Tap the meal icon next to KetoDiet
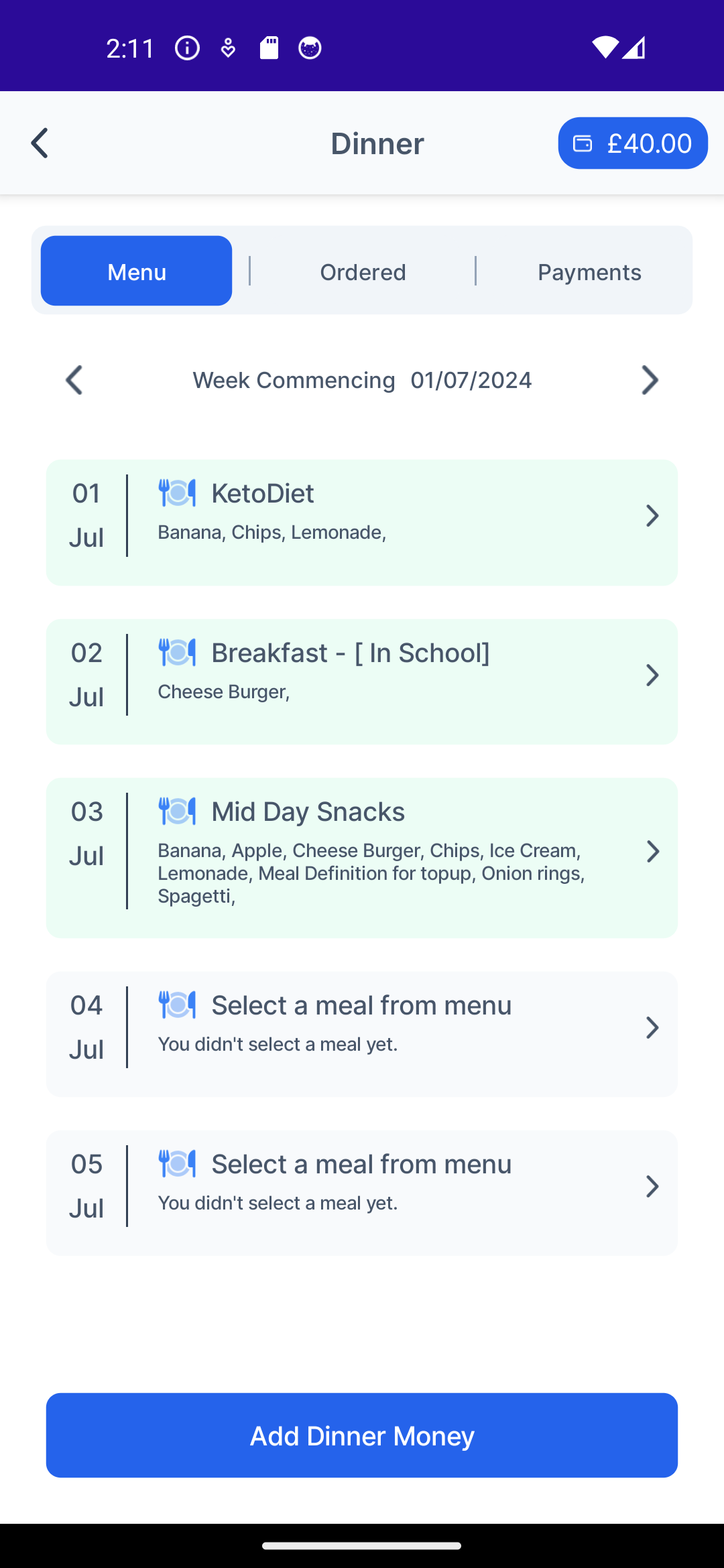724x1568 pixels. click(x=176, y=493)
